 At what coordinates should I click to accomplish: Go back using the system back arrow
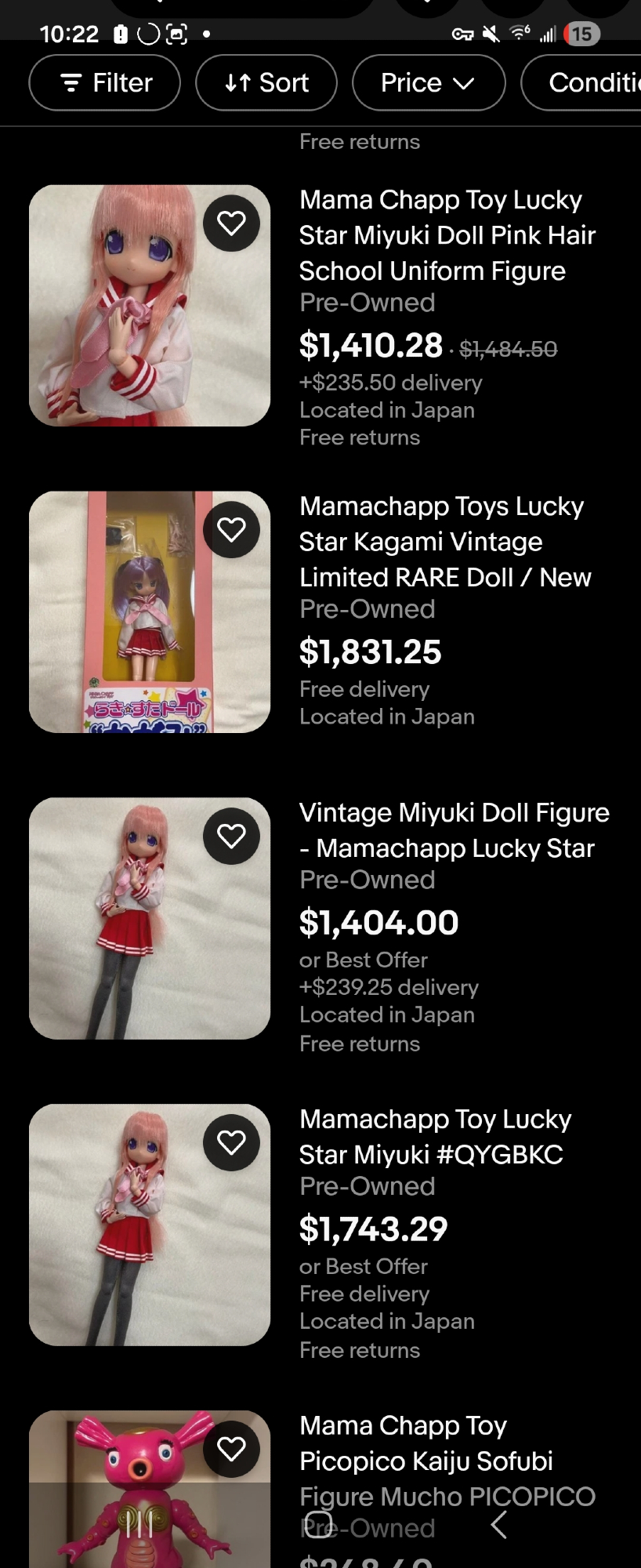(498, 1525)
